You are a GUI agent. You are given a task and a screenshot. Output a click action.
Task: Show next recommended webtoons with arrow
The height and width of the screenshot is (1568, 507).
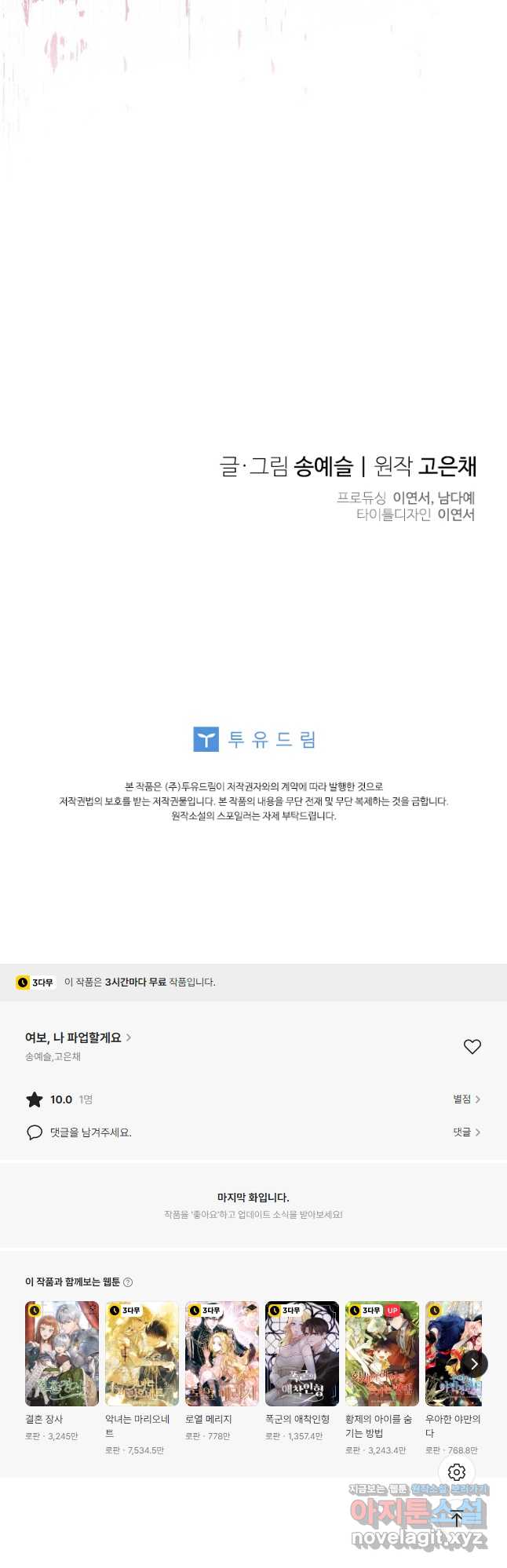click(x=473, y=1364)
